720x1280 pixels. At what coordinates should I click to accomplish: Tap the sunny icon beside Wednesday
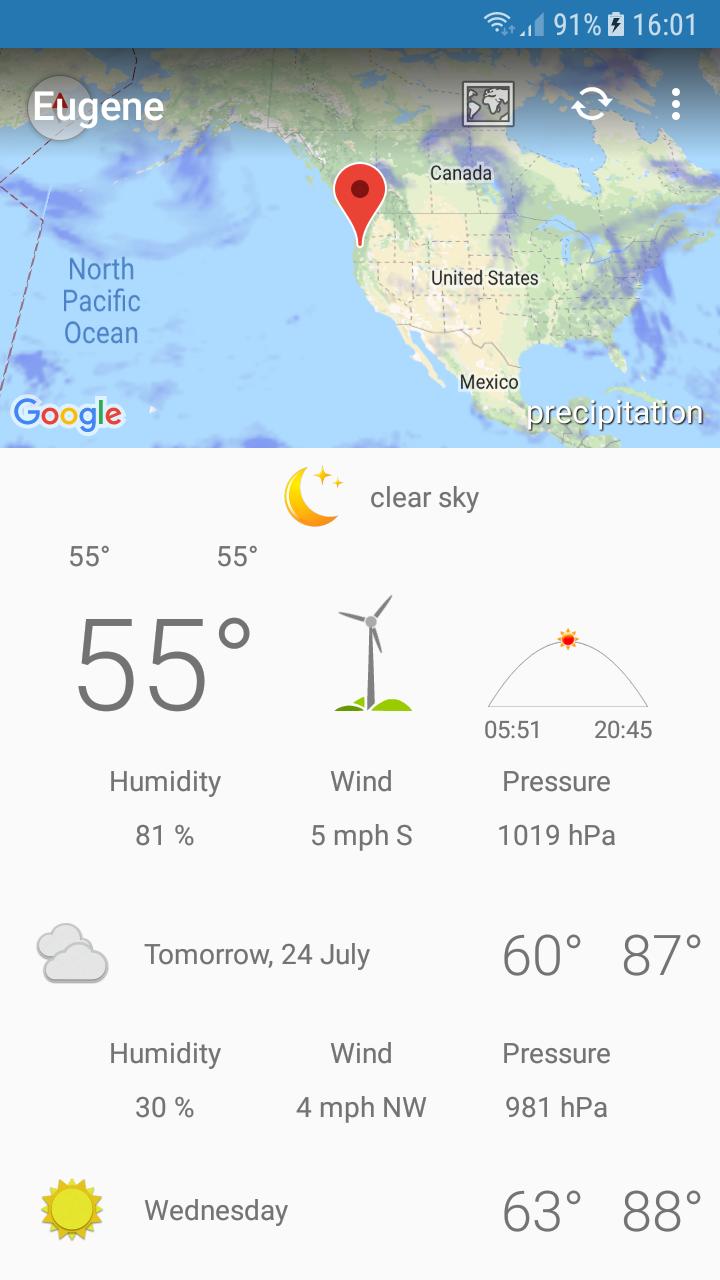click(70, 1210)
